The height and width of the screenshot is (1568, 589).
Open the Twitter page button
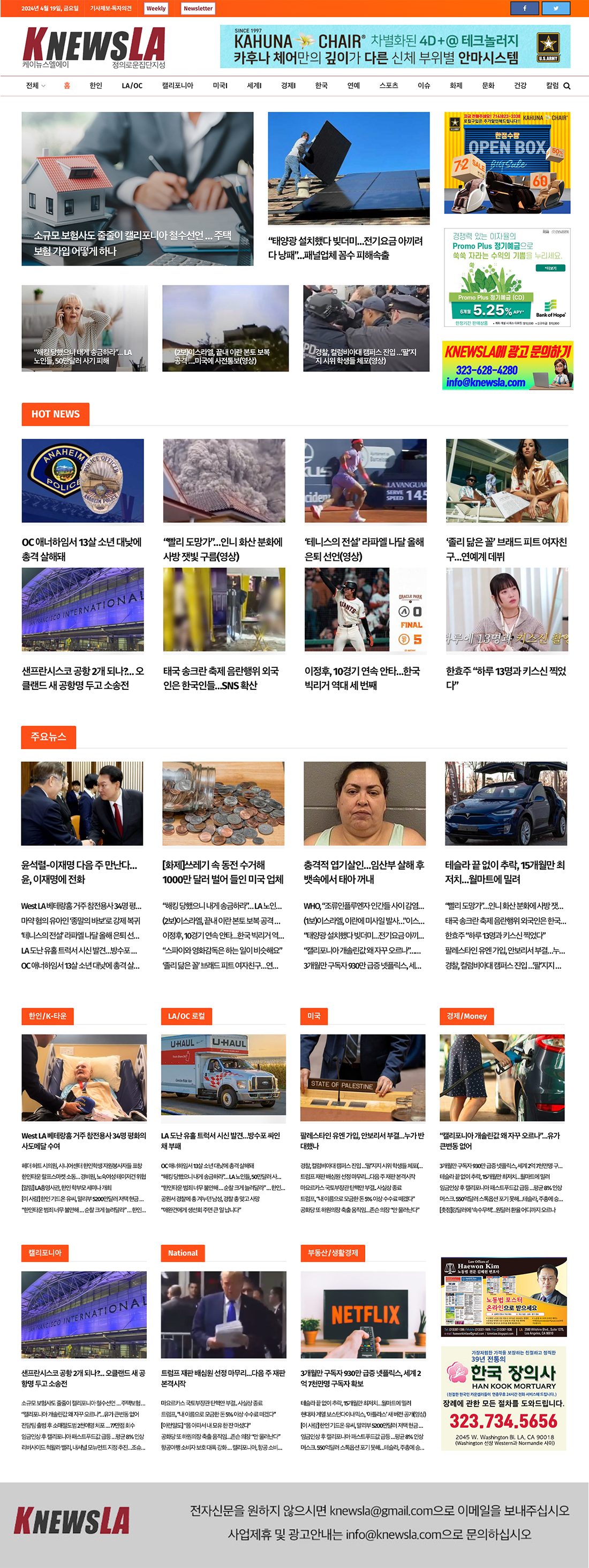pos(555,8)
